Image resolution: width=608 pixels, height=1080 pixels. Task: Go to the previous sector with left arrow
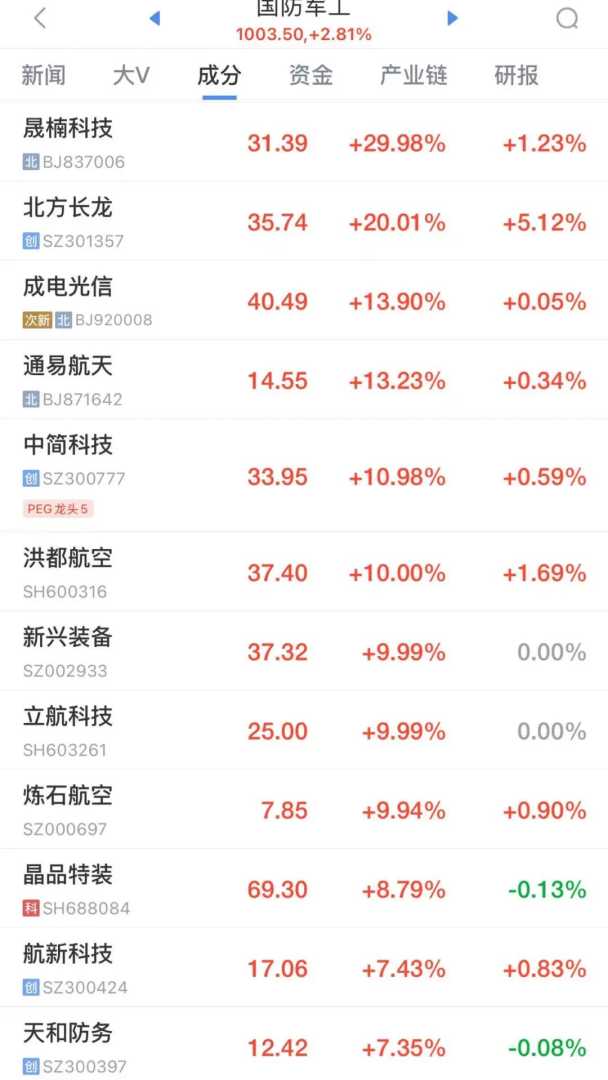[154, 18]
